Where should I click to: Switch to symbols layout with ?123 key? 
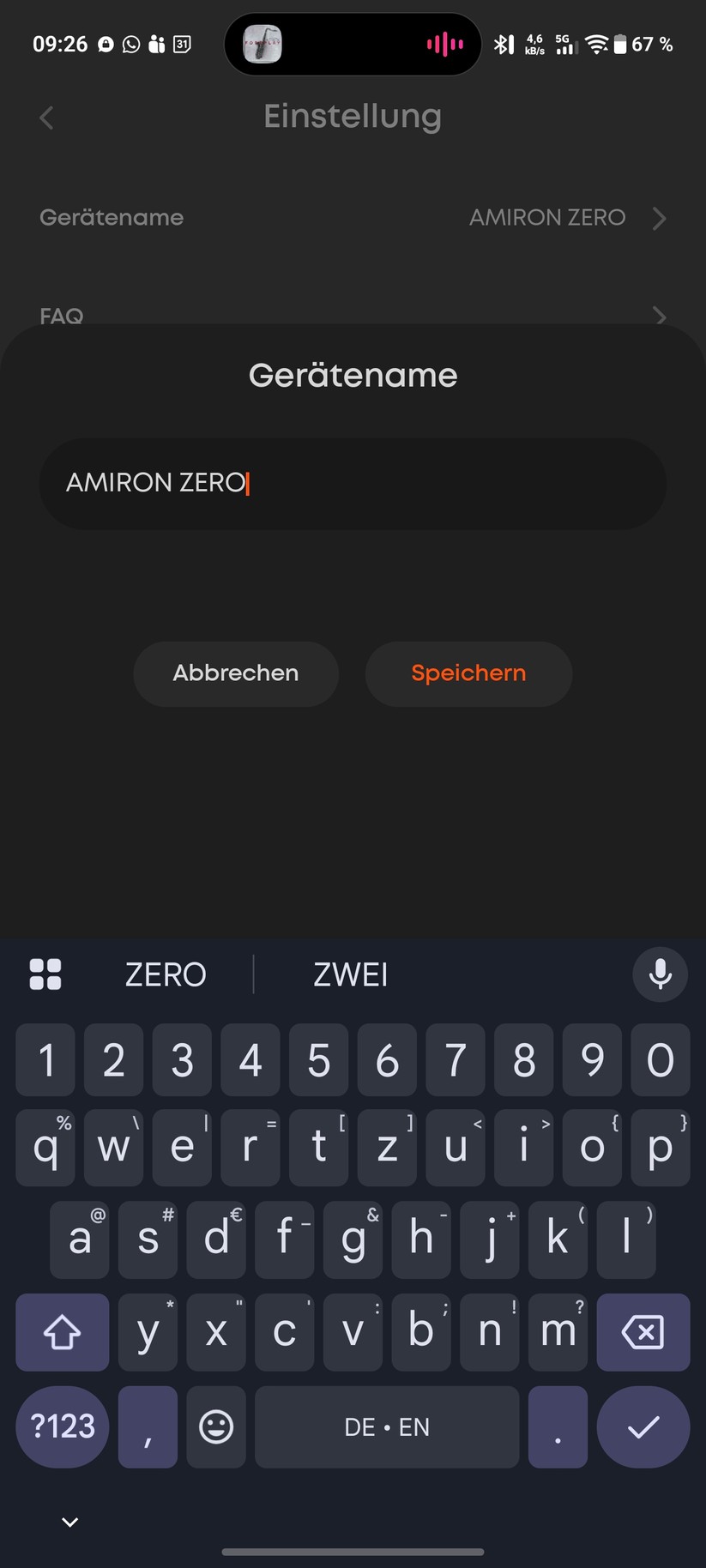[x=61, y=1426]
